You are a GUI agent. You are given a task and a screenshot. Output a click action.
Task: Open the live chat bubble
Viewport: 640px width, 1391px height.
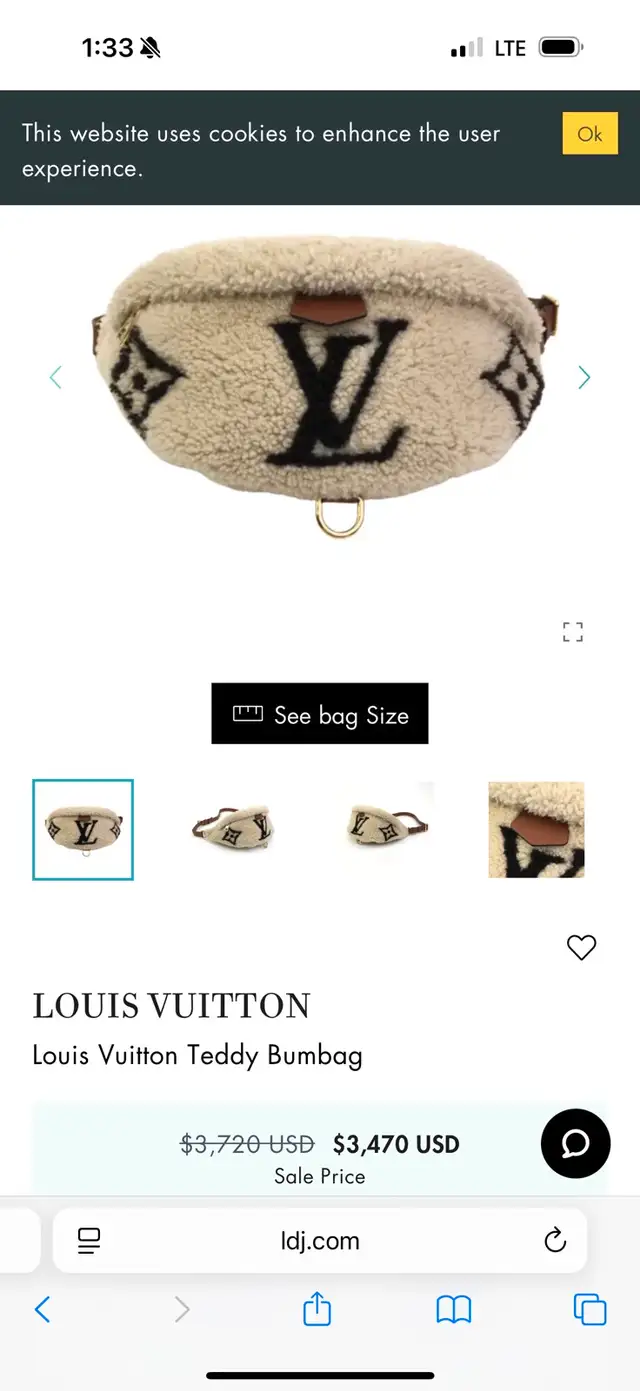pos(576,1143)
